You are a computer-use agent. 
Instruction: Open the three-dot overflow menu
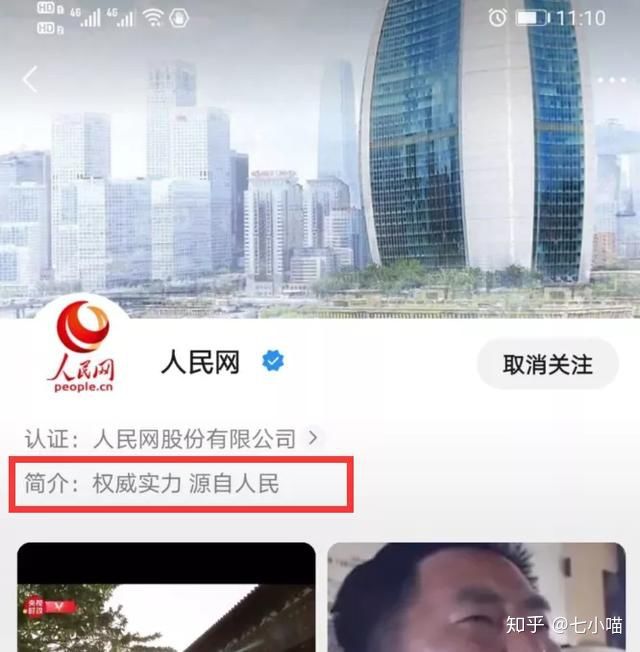pyautogui.click(x=611, y=80)
